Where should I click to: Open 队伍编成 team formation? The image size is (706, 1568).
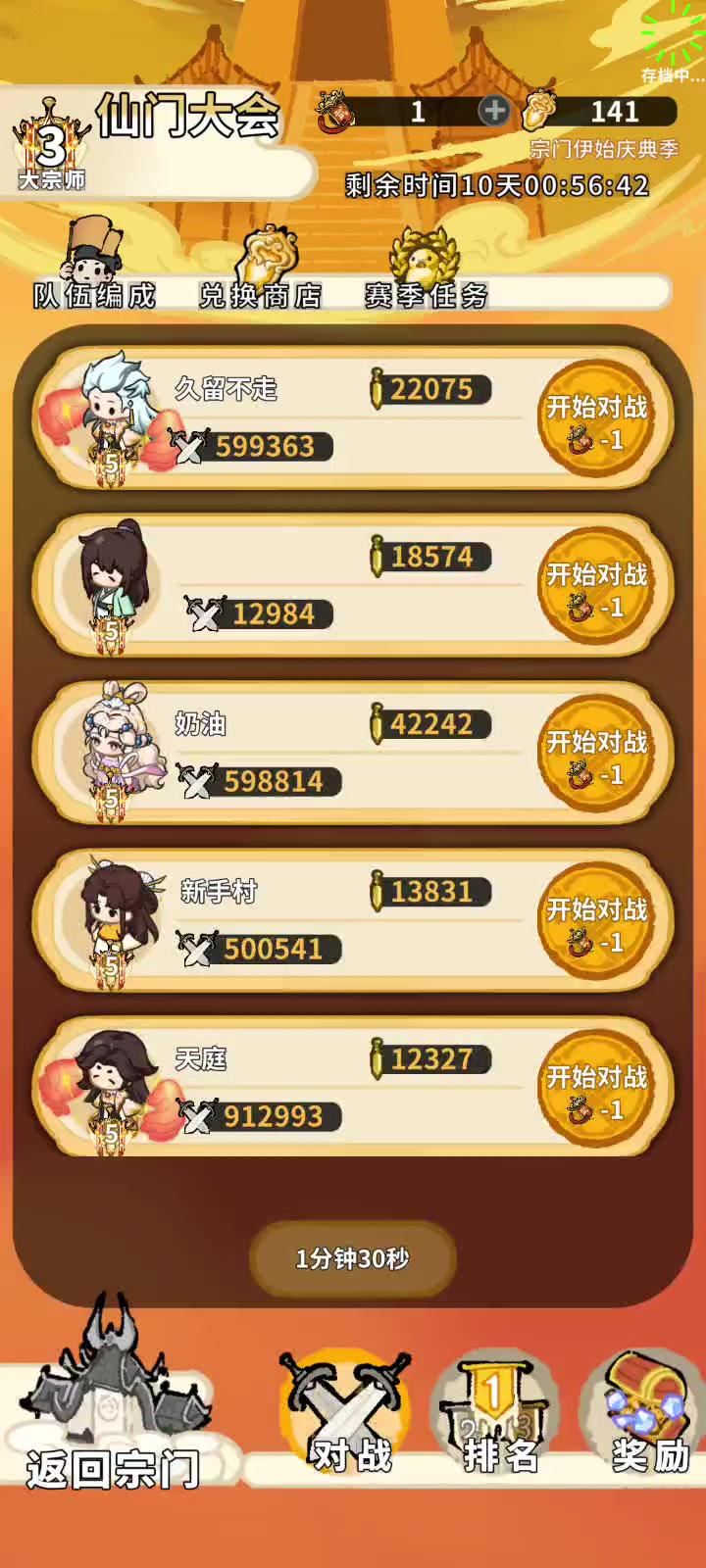[x=95, y=265]
